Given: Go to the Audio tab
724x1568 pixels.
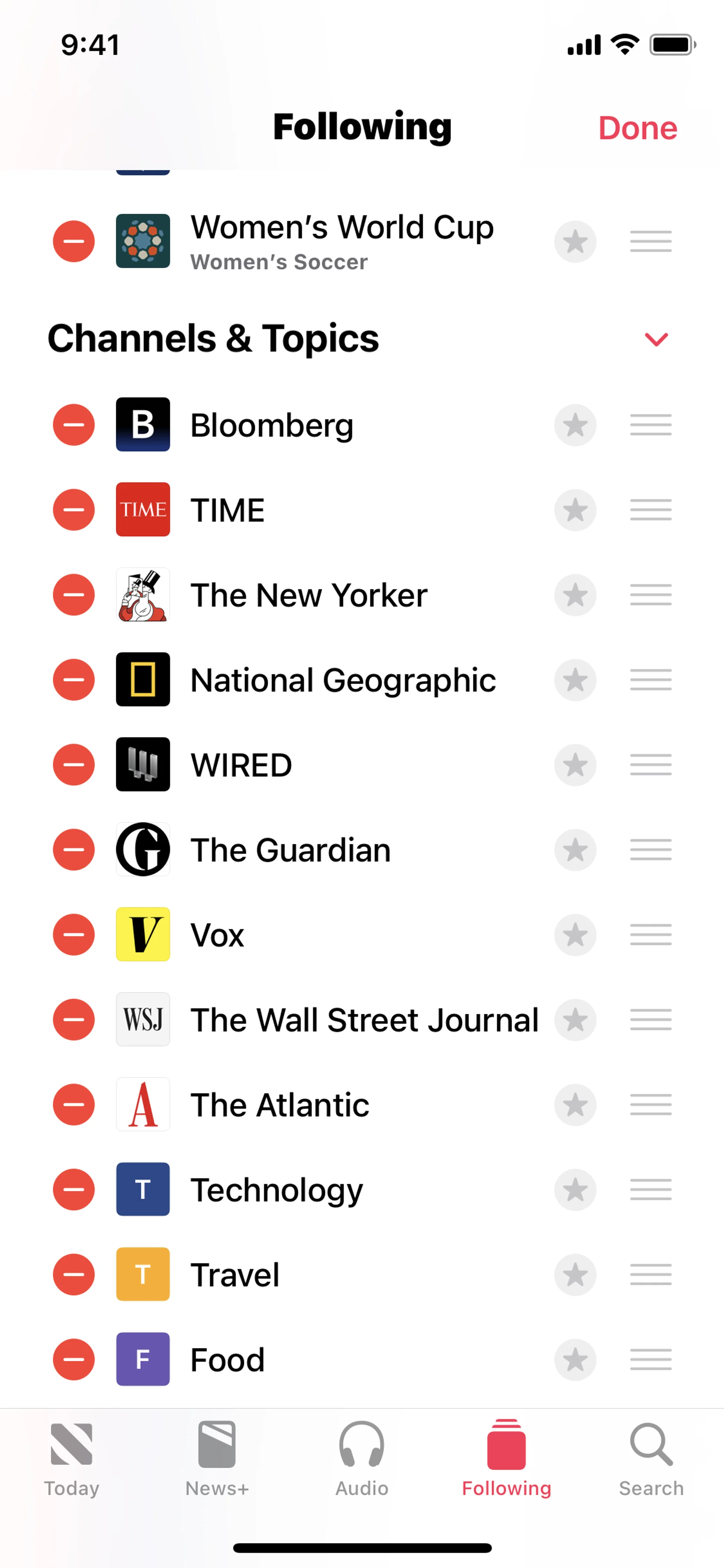Looking at the screenshot, I should pyautogui.click(x=361, y=1459).
